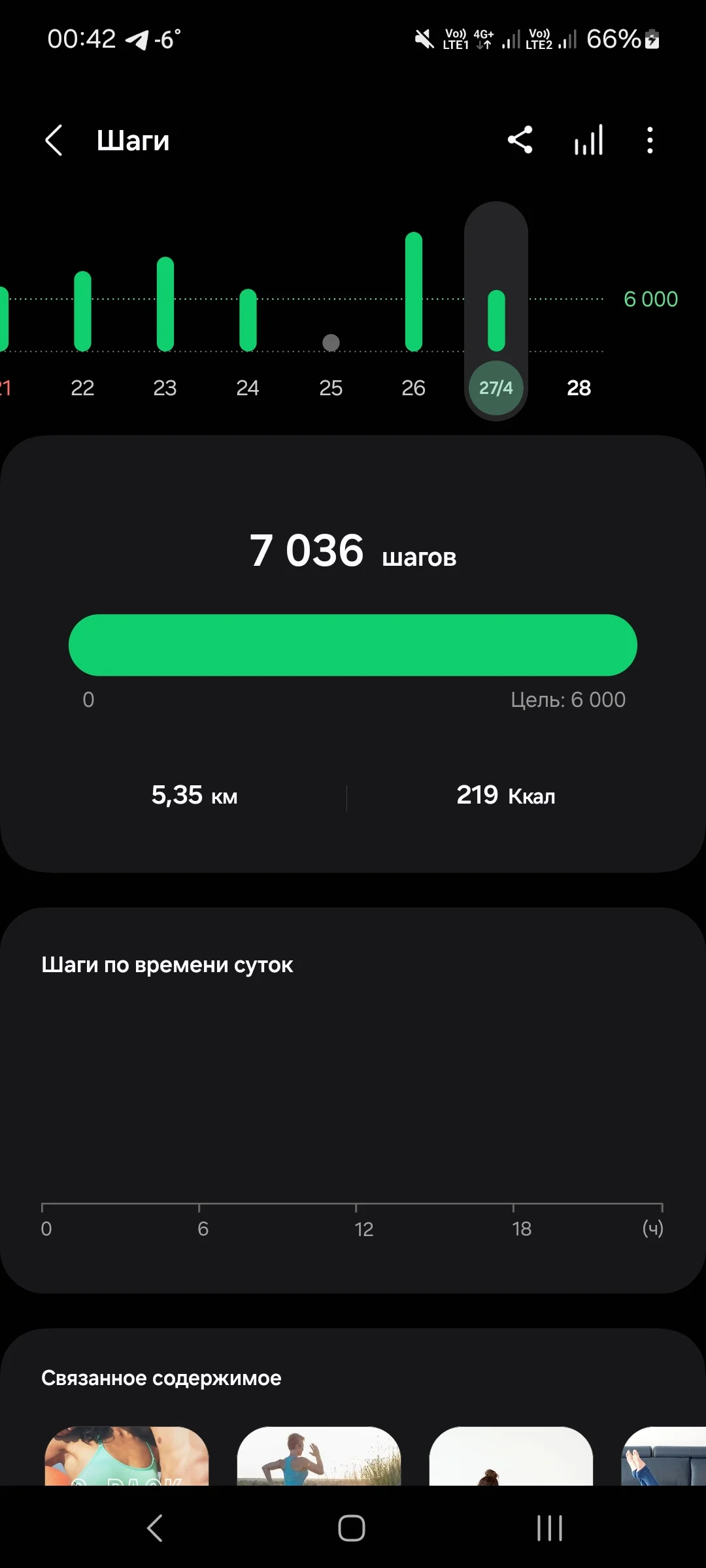This screenshot has width=706, height=1568.
Task: Share the step count results
Action: point(520,140)
